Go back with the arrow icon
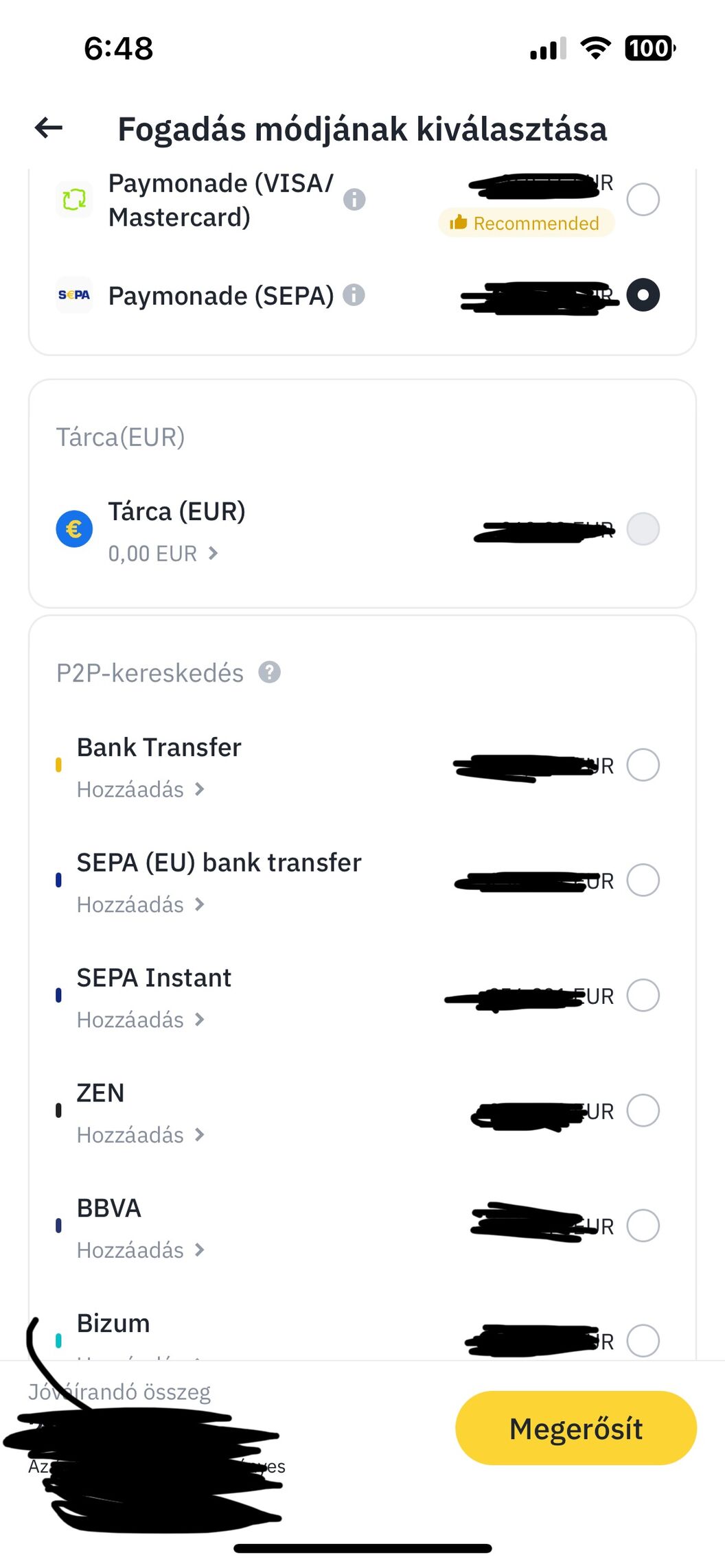The width and height of the screenshot is (725, 1568). [49, 128]
